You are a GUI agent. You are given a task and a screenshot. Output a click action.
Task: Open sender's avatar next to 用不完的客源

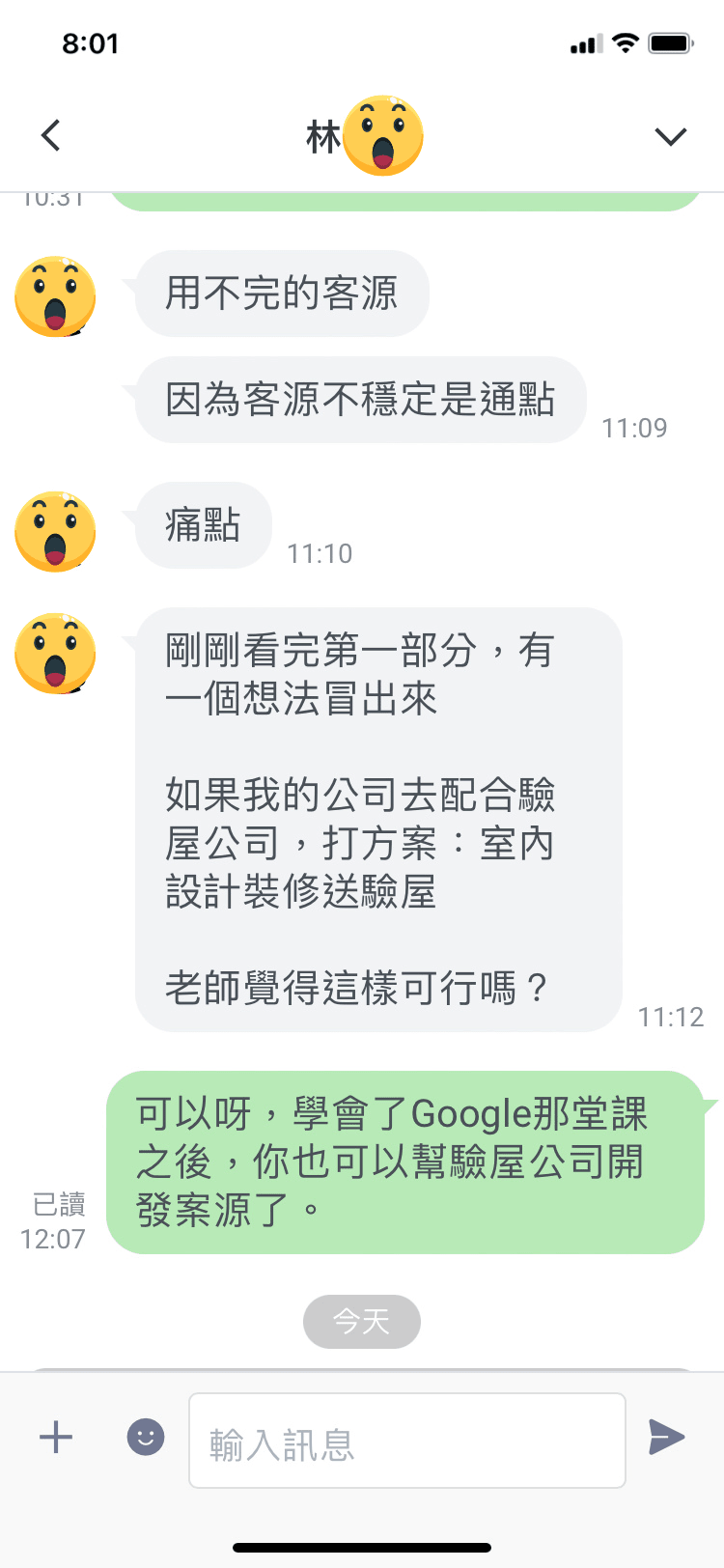[x=55, y=297]
